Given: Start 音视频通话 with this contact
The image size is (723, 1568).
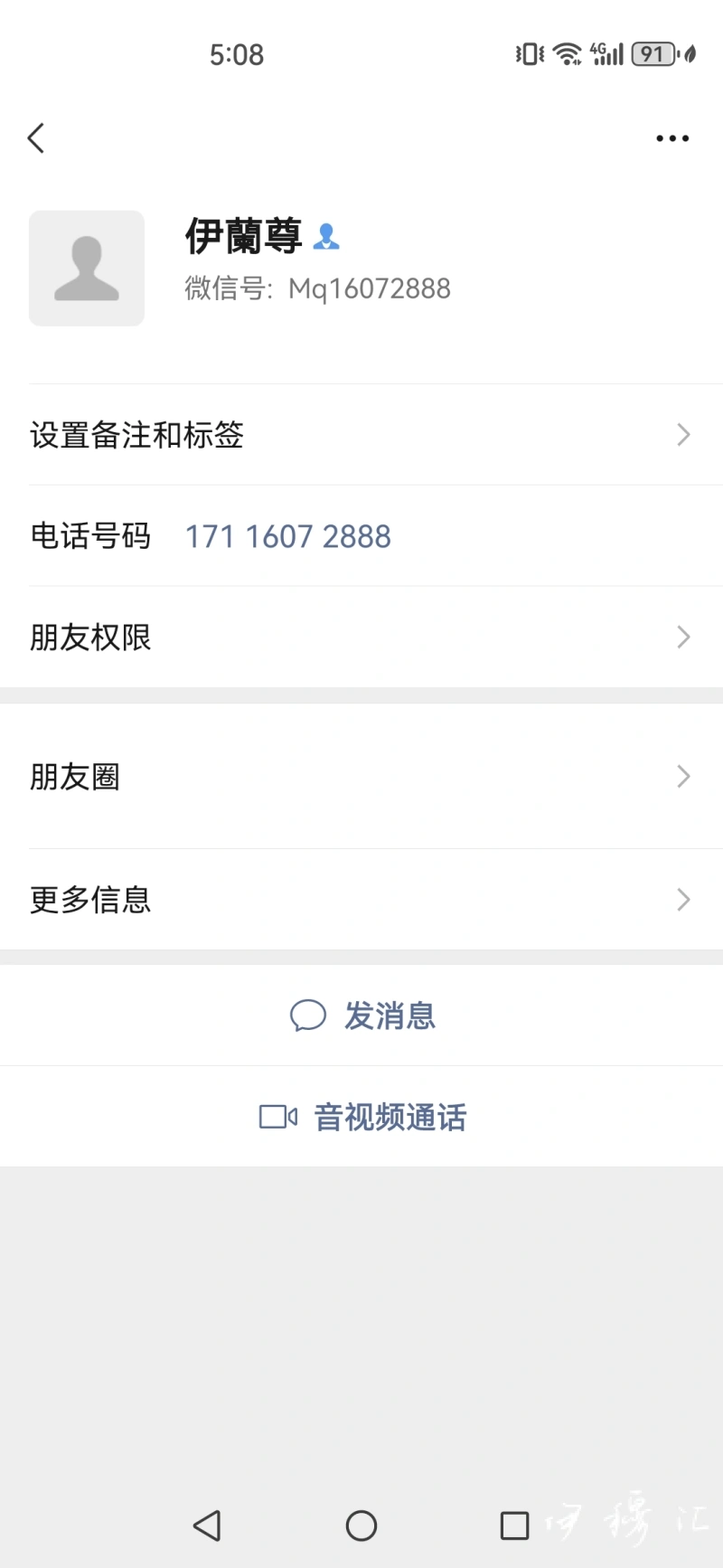Looking at the screenshot, I should 361,1117.
